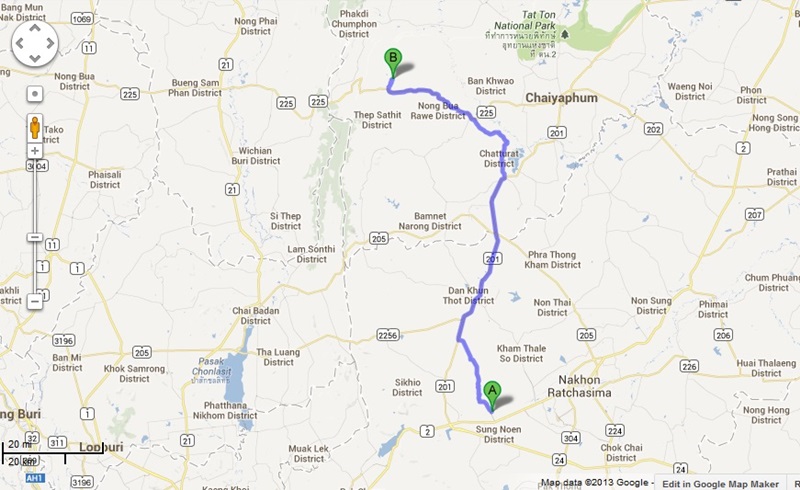Pan the map right with the arrow
The image size is (800, 490).
click(49, 42)
